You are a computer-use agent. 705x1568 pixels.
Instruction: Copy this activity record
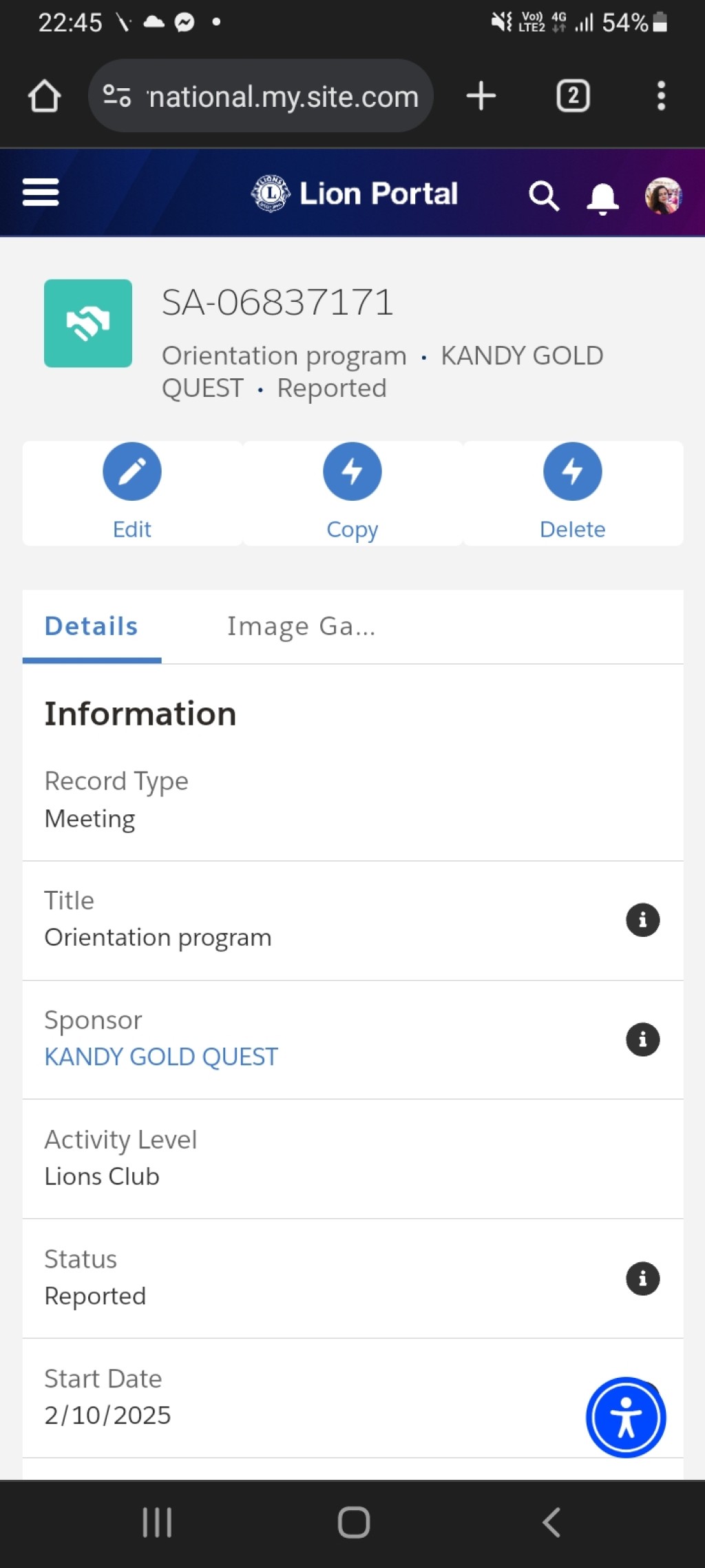[x=352, y=493]
